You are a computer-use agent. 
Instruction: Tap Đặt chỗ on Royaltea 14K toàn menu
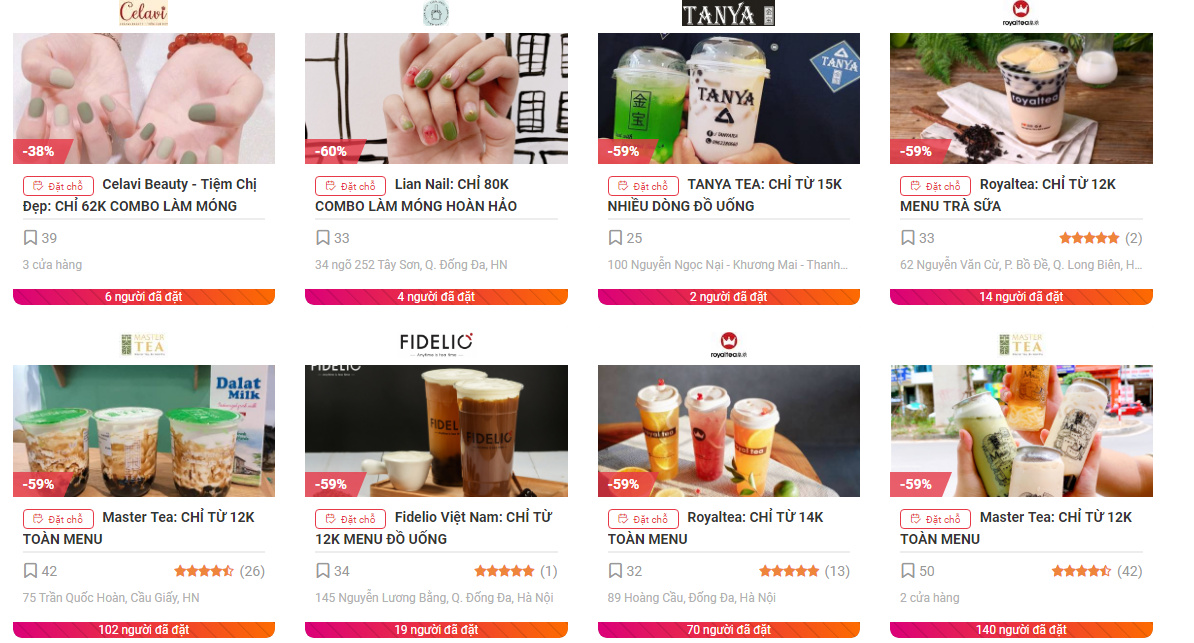click(643, 519)
